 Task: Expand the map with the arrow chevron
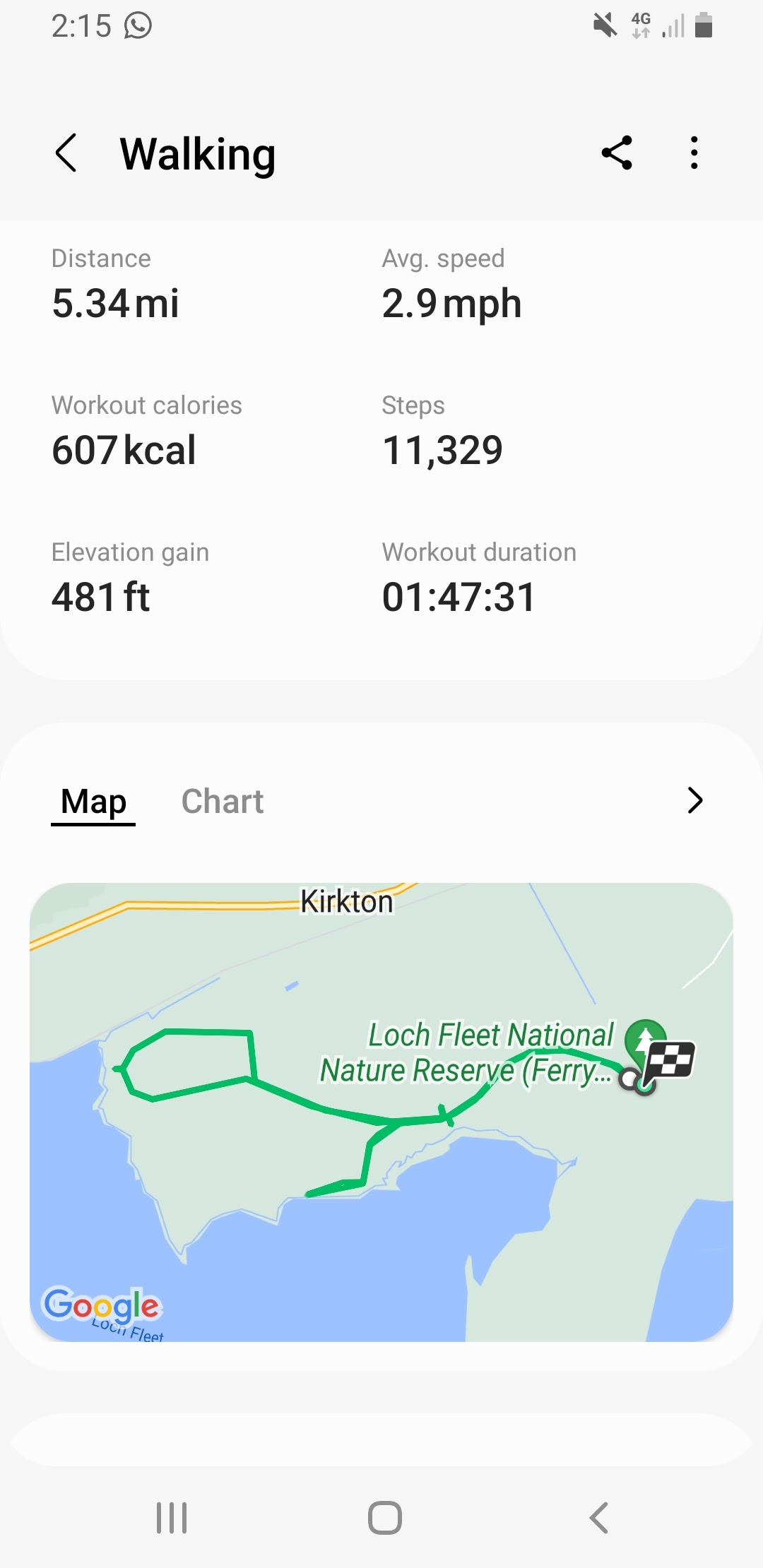695,800
